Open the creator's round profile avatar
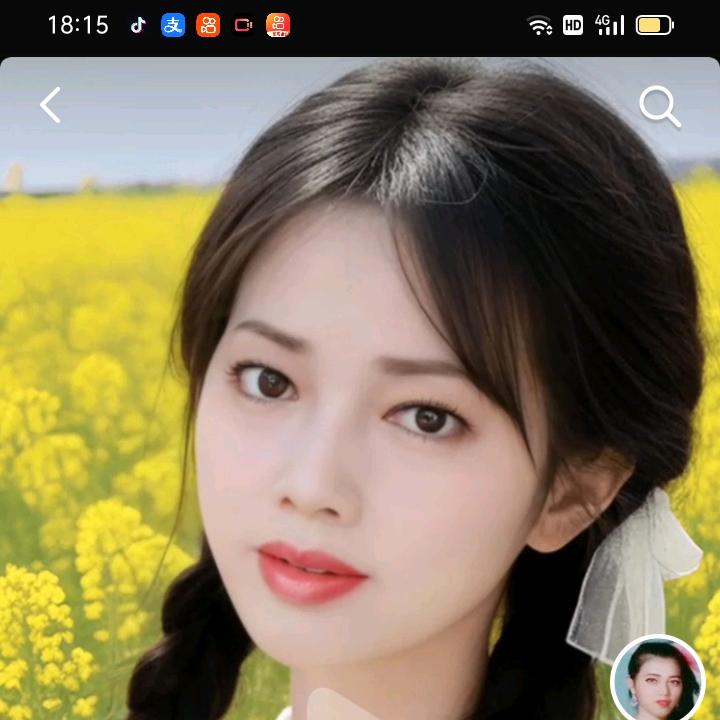 click(658, 680)
